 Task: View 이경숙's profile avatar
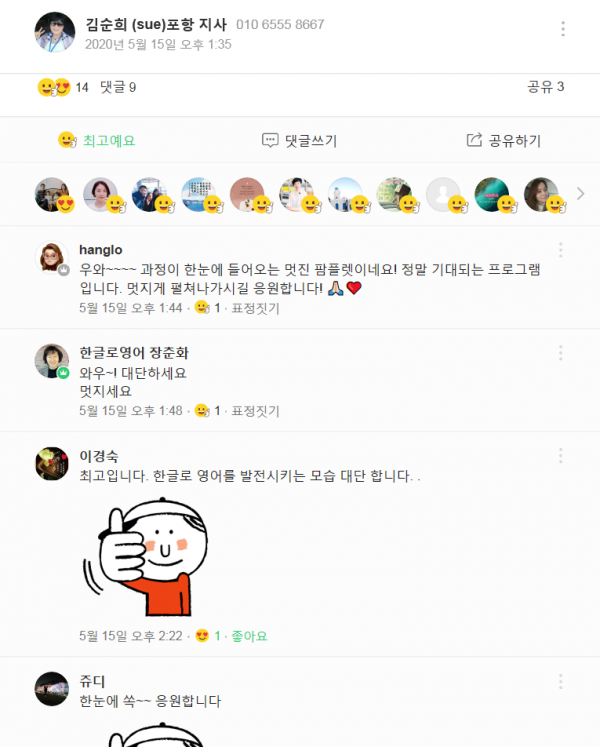coord(52,464)
